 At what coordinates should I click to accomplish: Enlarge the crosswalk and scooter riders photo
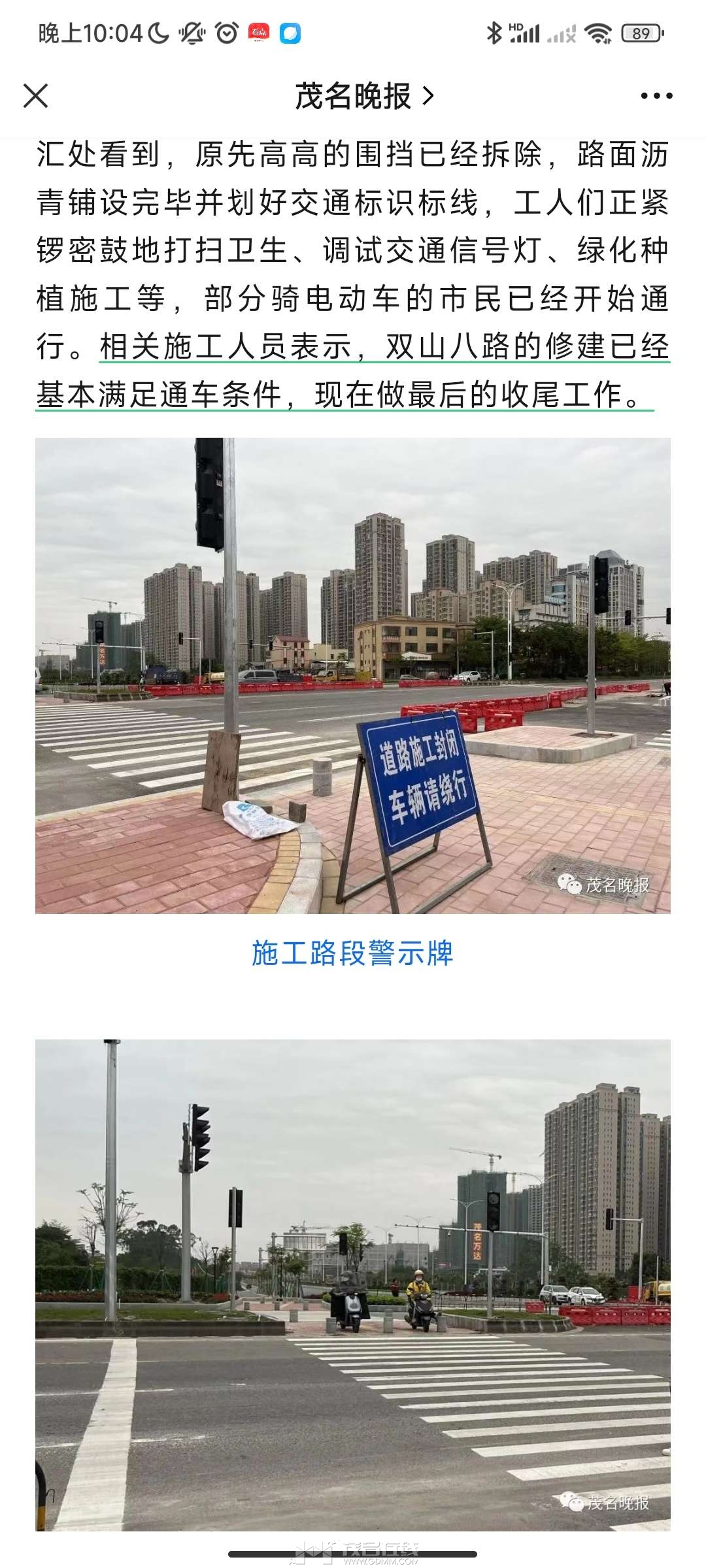pyautogui.click(x=353, y=1284)
